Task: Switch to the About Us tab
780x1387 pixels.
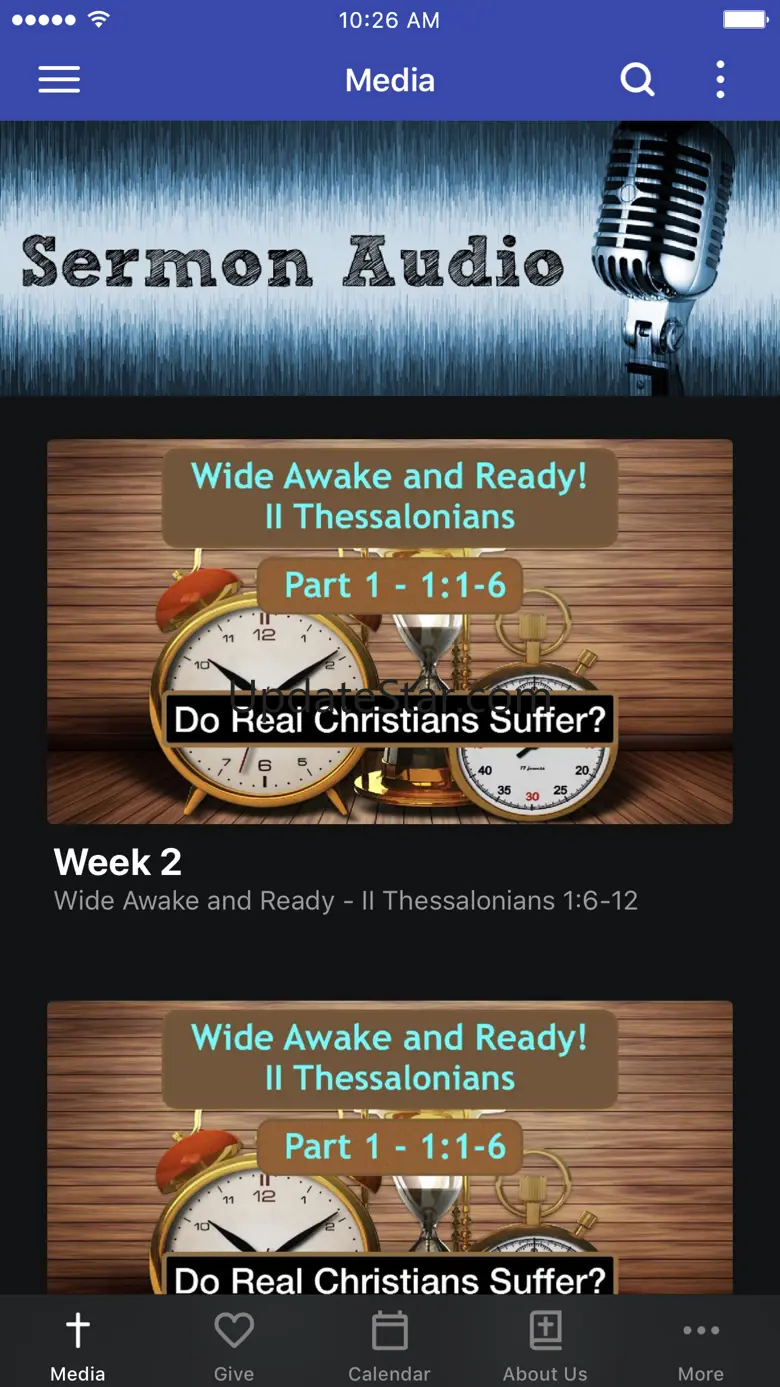Action: click(545, 1345)
